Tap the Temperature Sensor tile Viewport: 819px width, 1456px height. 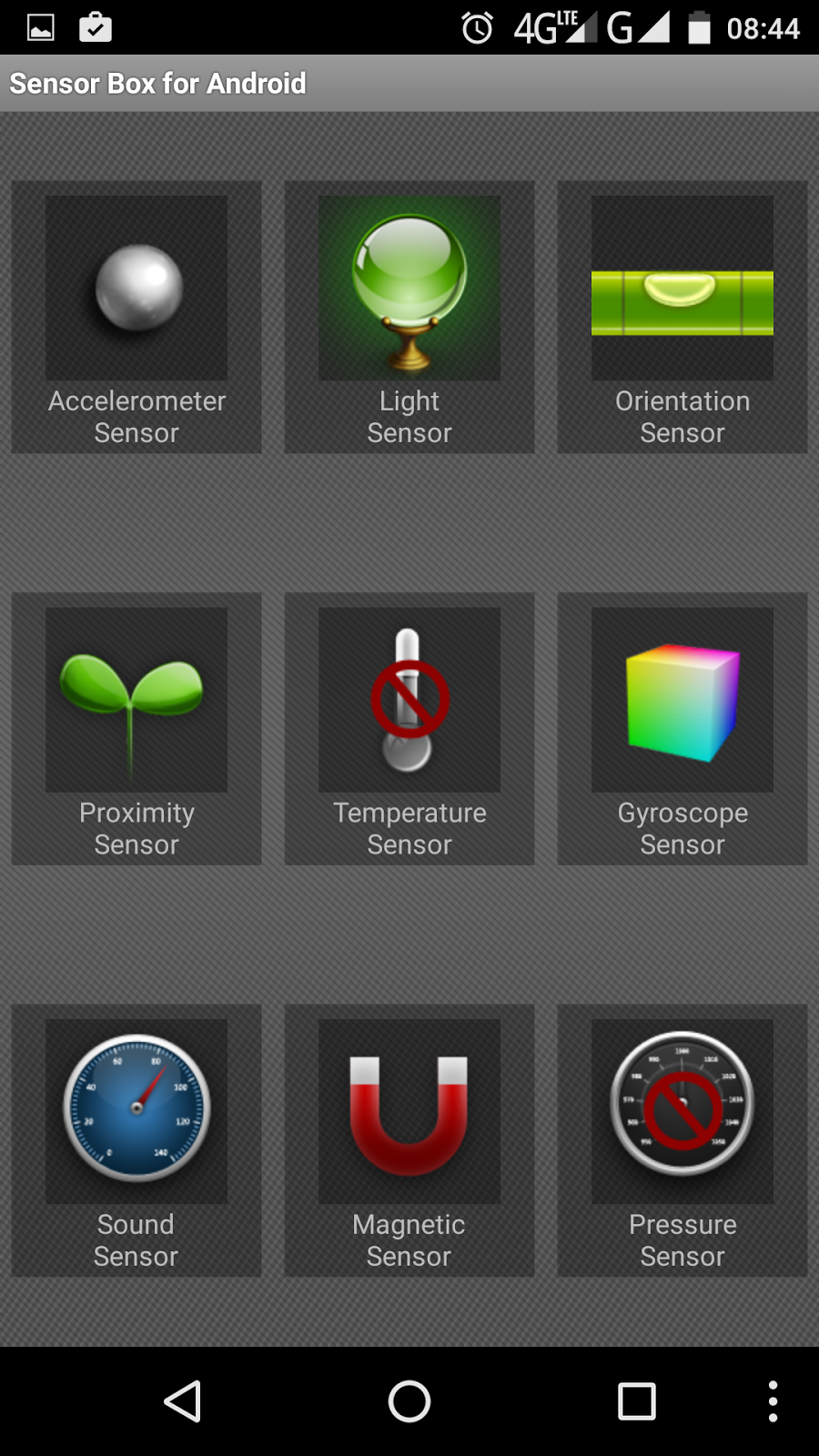pos(409,728)
